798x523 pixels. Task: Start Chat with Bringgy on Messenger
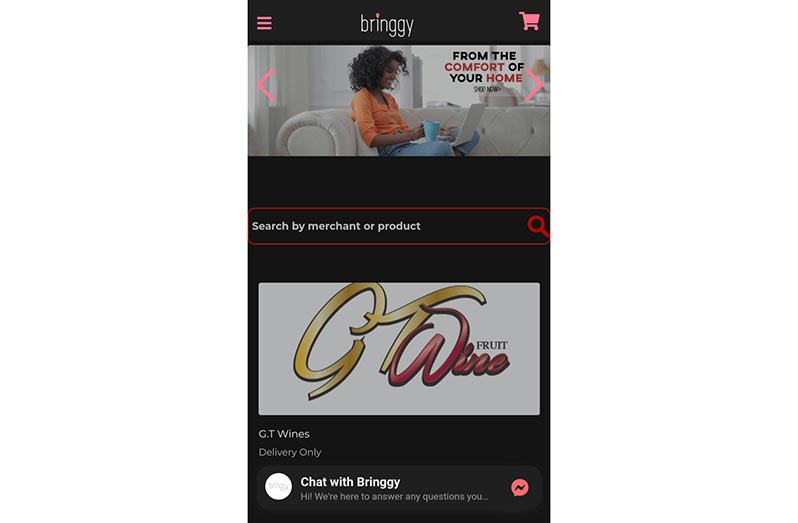[520, 488]
